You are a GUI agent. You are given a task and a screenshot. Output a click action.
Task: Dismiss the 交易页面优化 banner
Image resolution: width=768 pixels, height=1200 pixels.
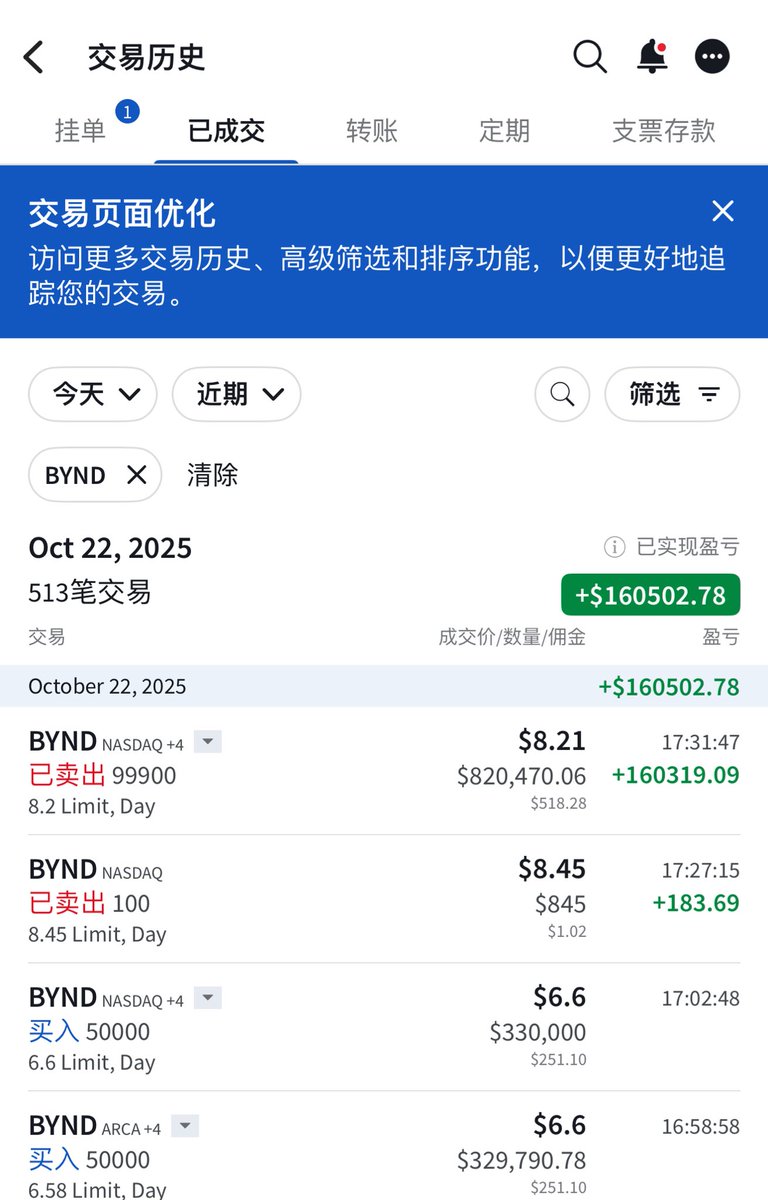coord(722,211)
